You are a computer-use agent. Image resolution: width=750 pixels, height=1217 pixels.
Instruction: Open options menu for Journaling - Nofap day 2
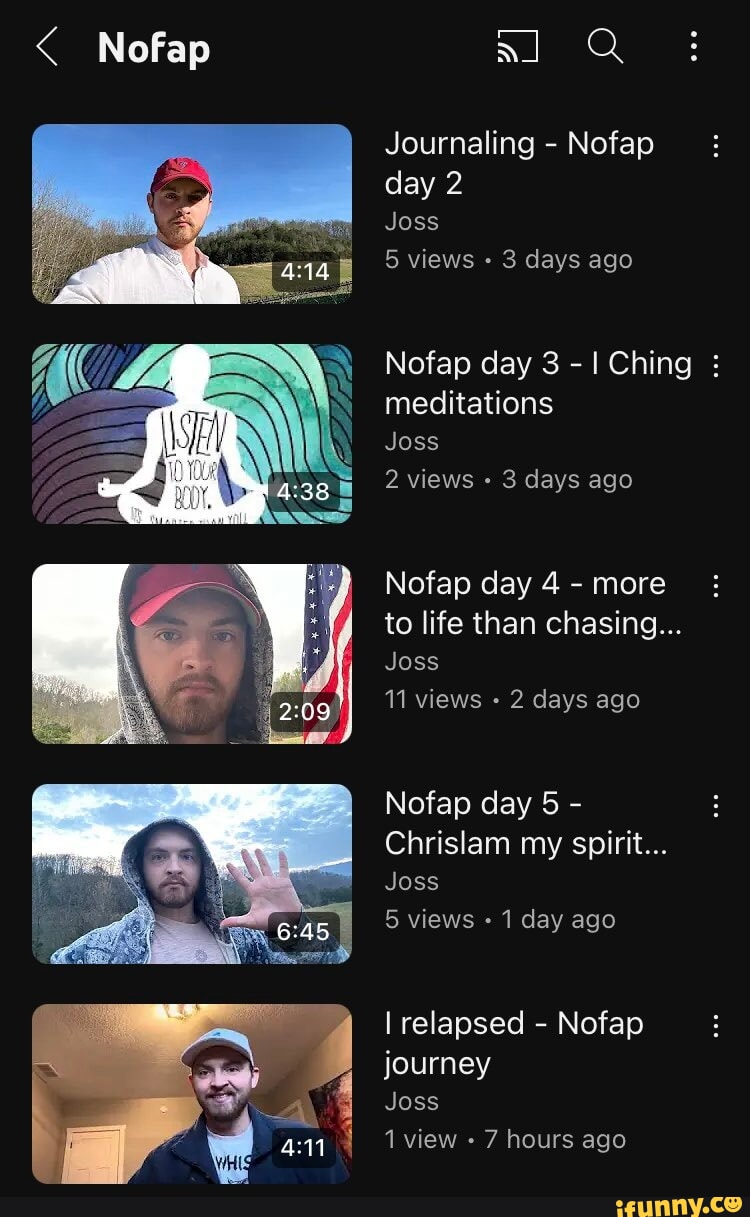click(716, 145)
